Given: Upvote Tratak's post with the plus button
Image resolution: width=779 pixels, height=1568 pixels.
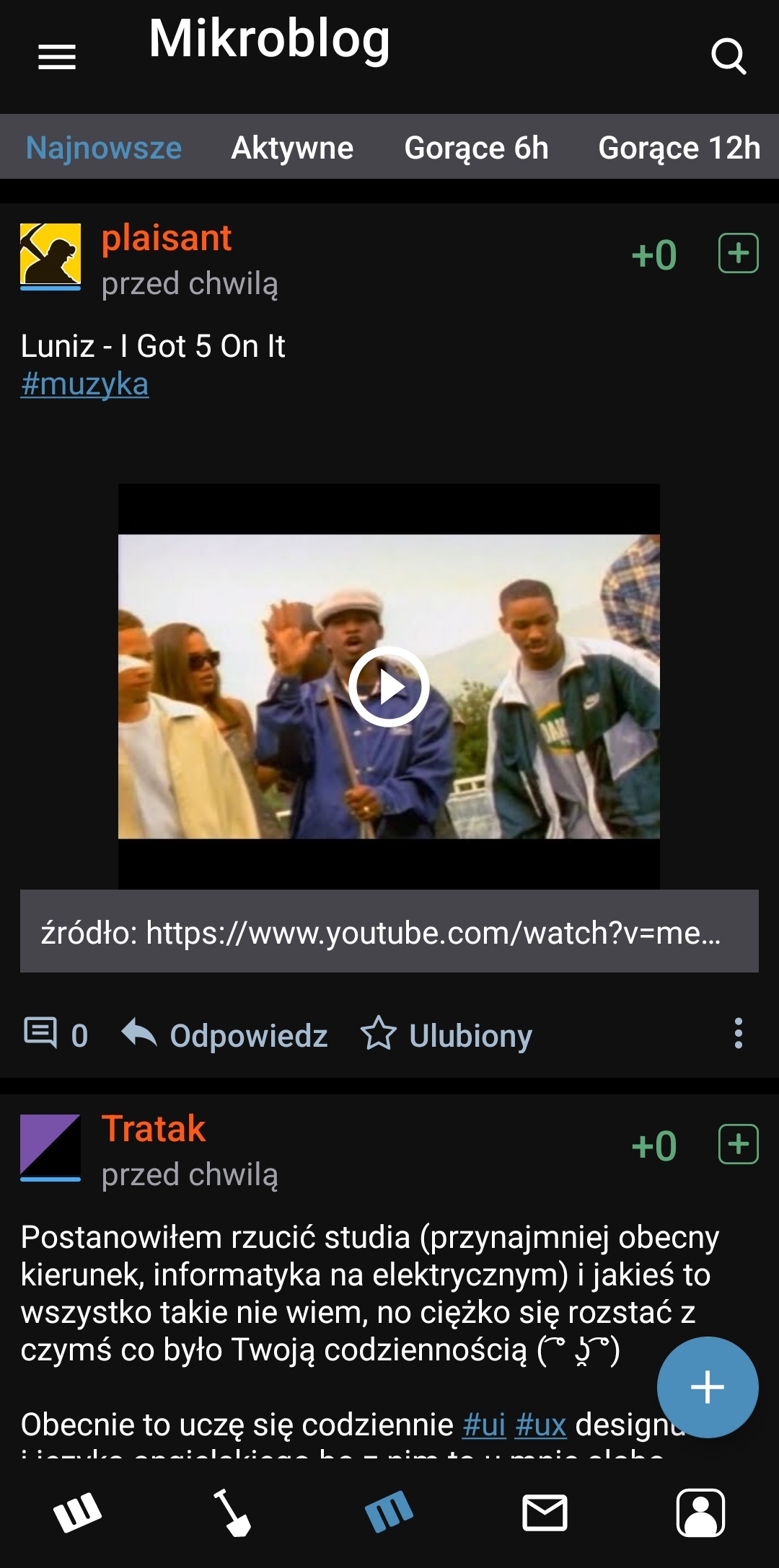Looking at the screenshot, I should pyautogui.click(x=738, y=1145).
